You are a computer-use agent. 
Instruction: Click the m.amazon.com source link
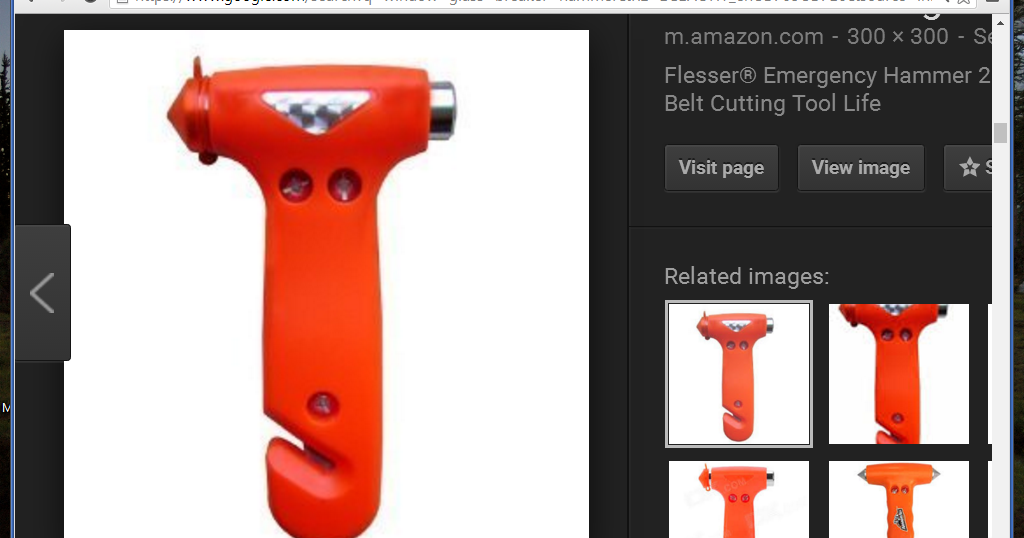(745, 37)
